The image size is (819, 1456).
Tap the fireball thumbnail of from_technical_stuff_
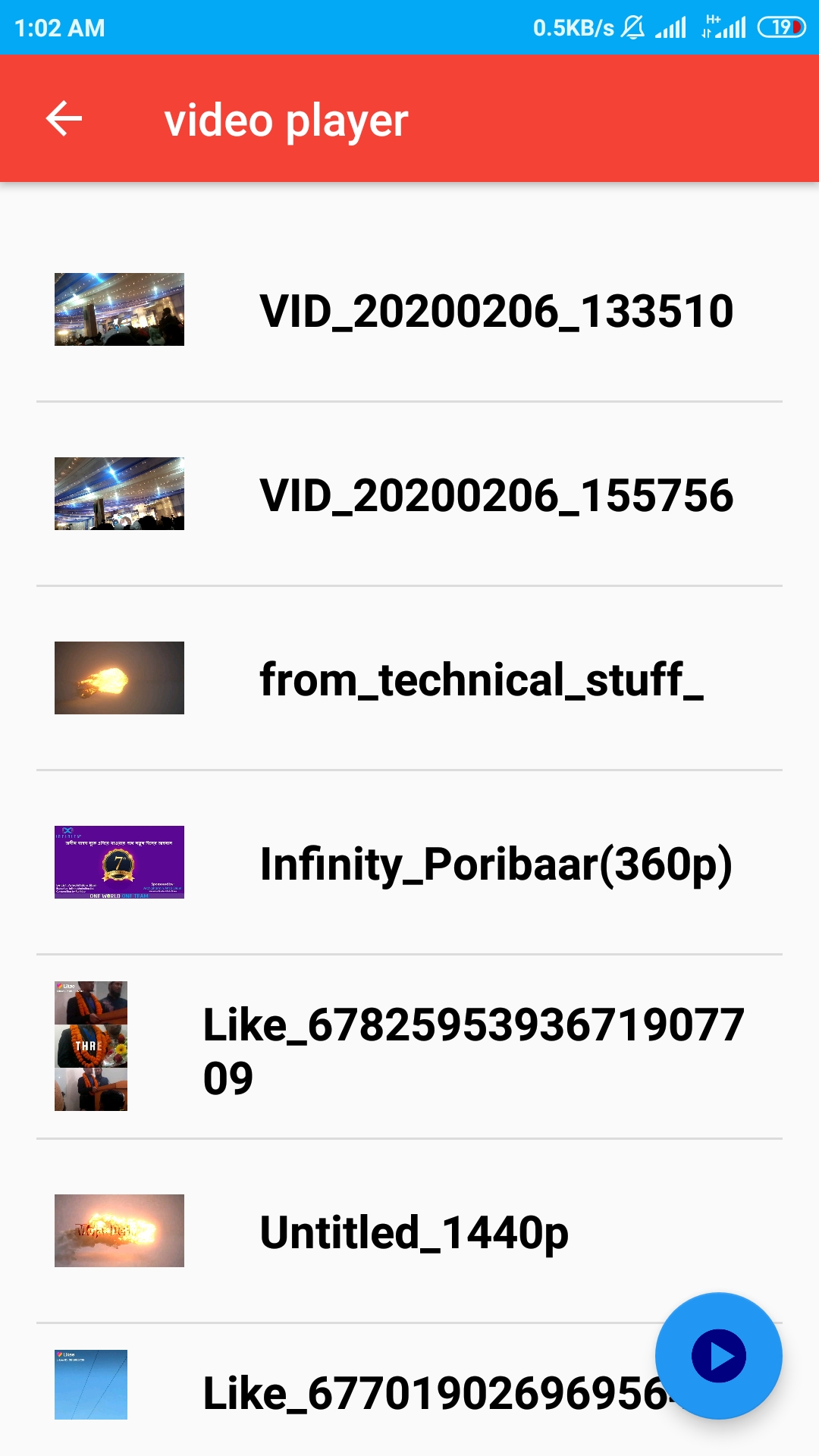tap(119, 679)
